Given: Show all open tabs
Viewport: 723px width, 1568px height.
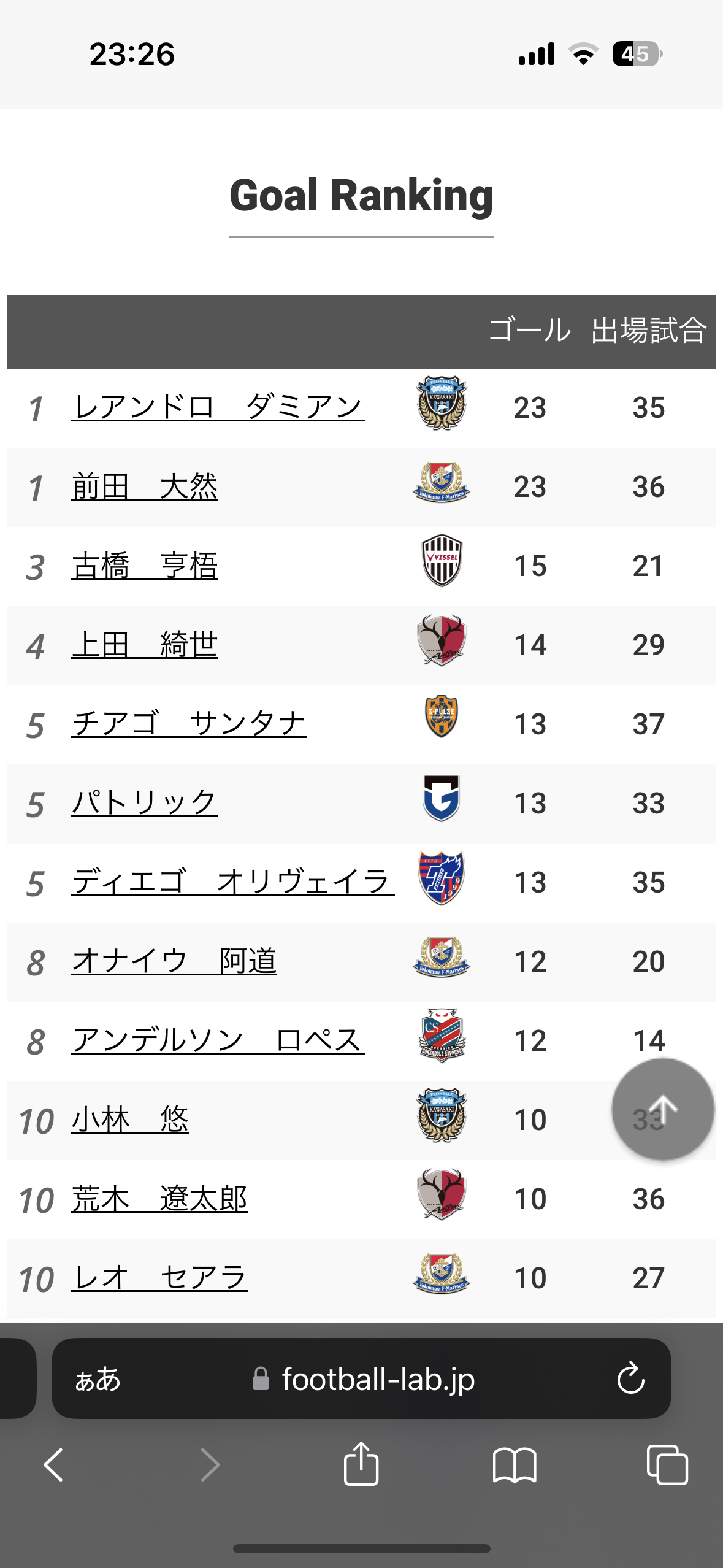Looking at the screenshot, I should [x=667, y=1465].
